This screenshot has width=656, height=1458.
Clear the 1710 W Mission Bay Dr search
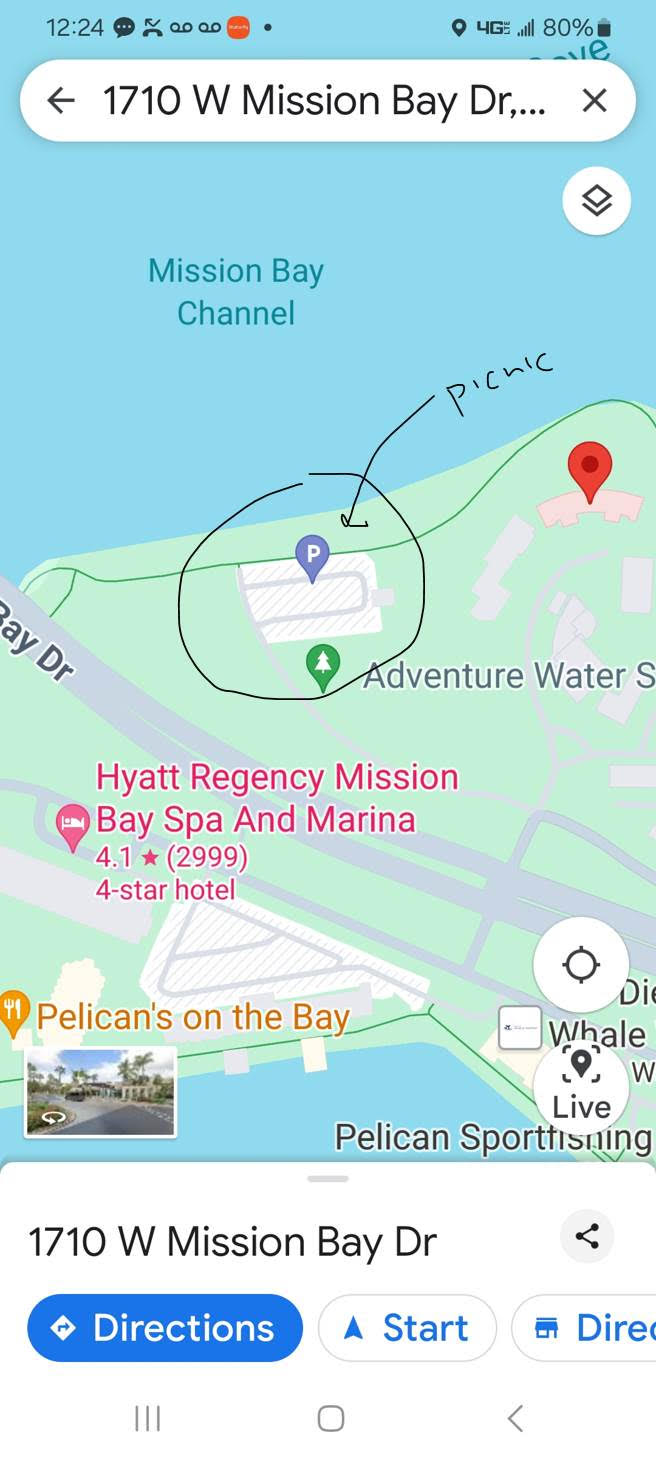594,101
